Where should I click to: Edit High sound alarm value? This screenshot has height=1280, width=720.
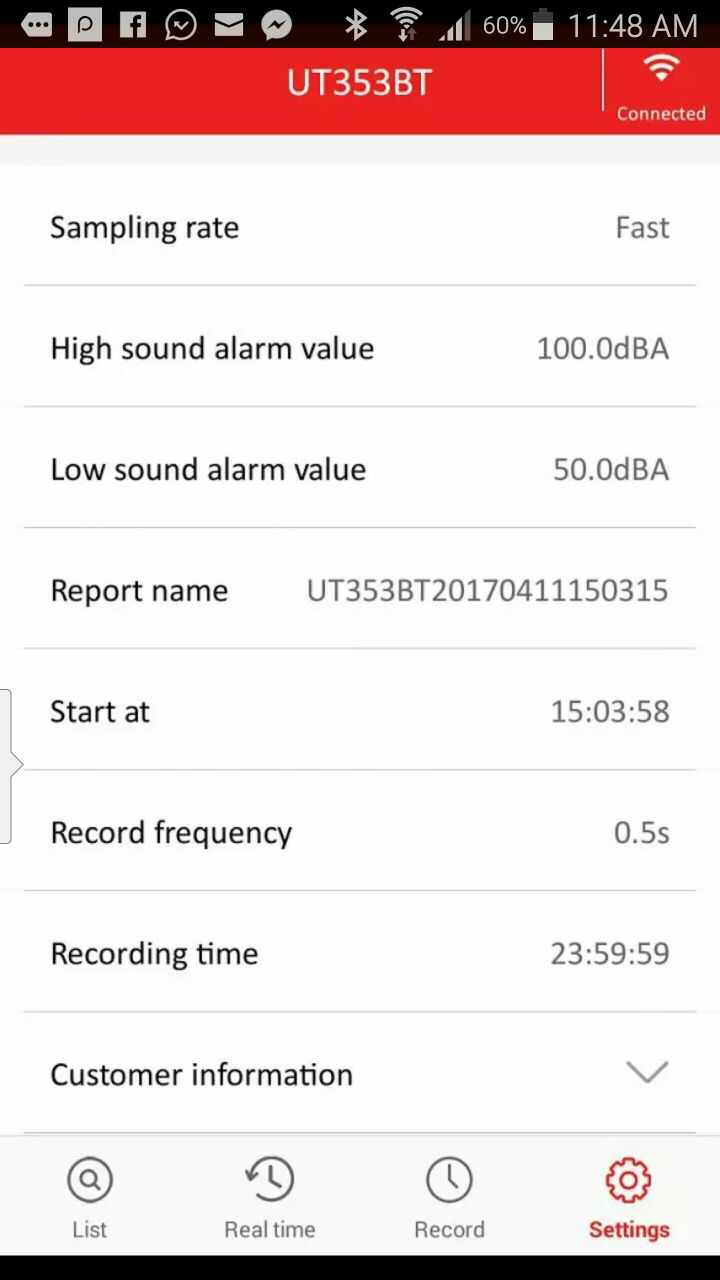click(360, 348)
